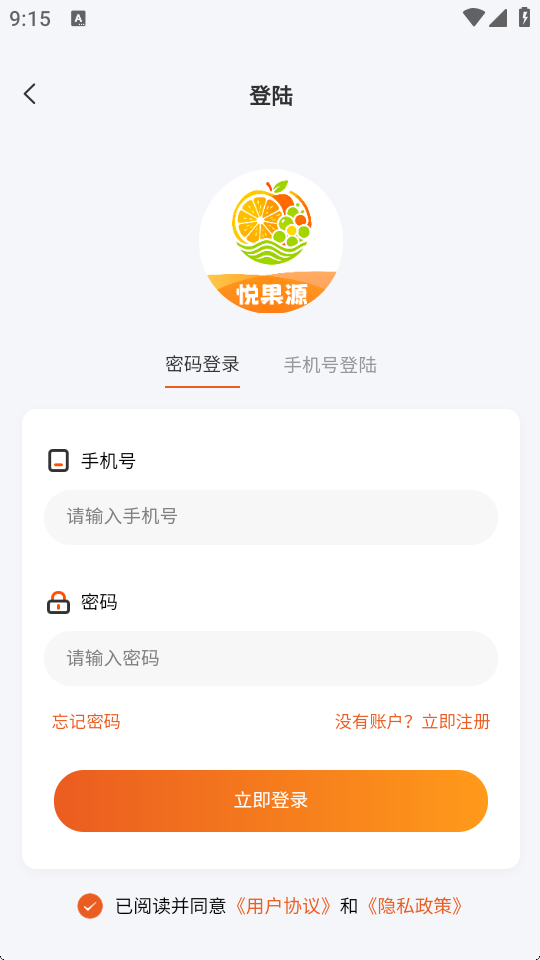Go back using the top-left arrow
The width and height of the screenshot is (540, 960).
point(30,94)
